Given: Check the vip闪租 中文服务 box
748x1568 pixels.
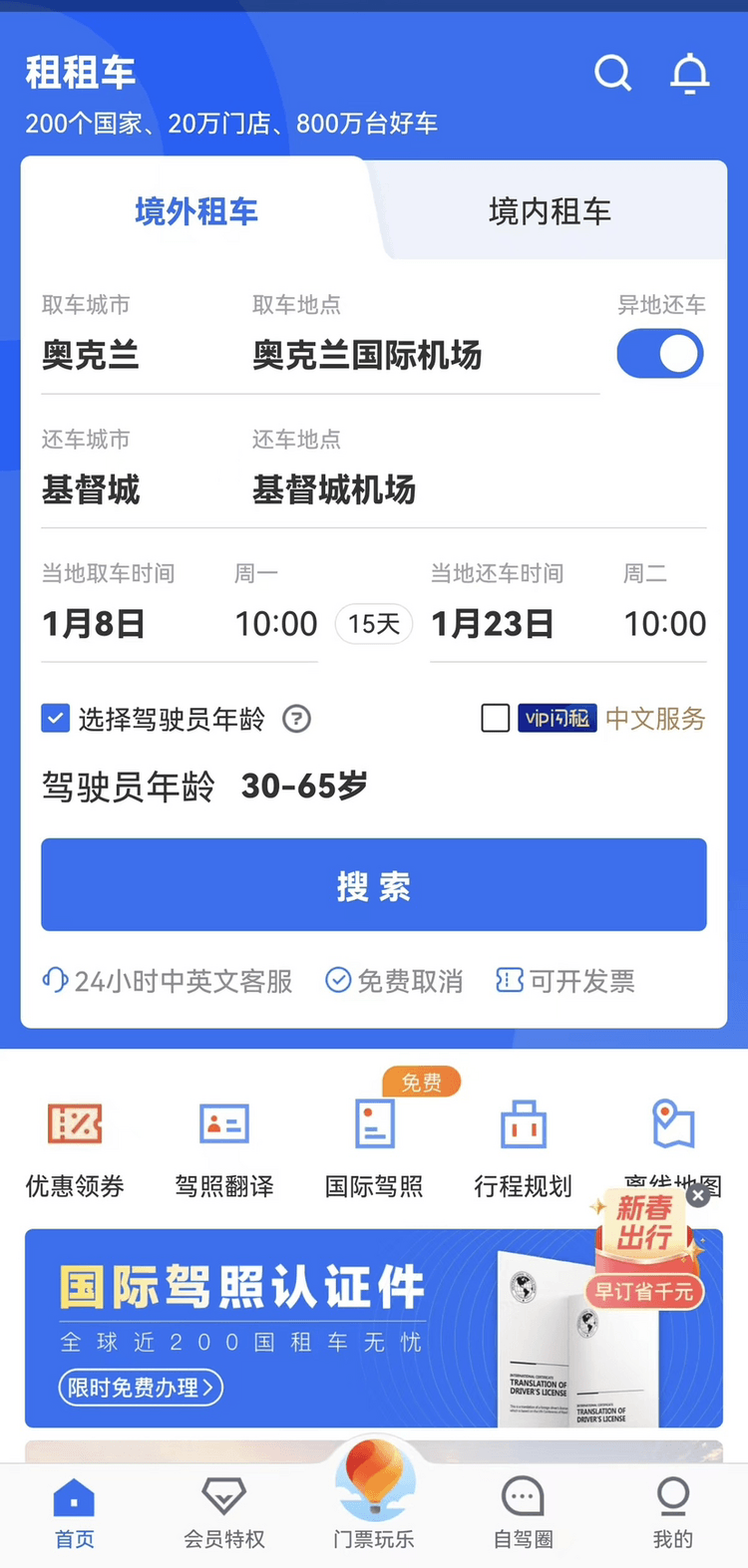Looking at the screenshot, I should click(x=496, y=719).
